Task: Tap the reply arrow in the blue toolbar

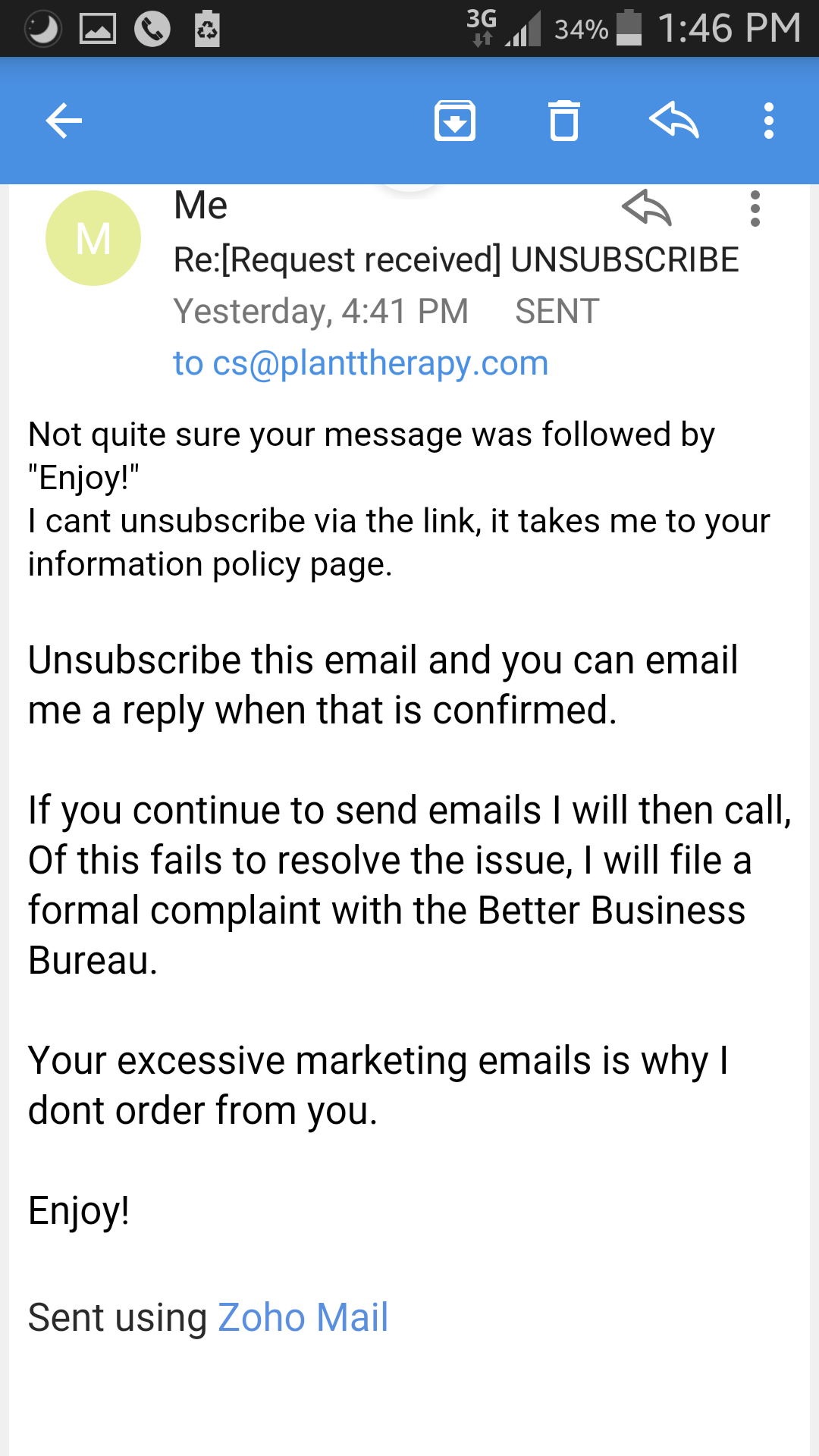Action: click(673, 120)
